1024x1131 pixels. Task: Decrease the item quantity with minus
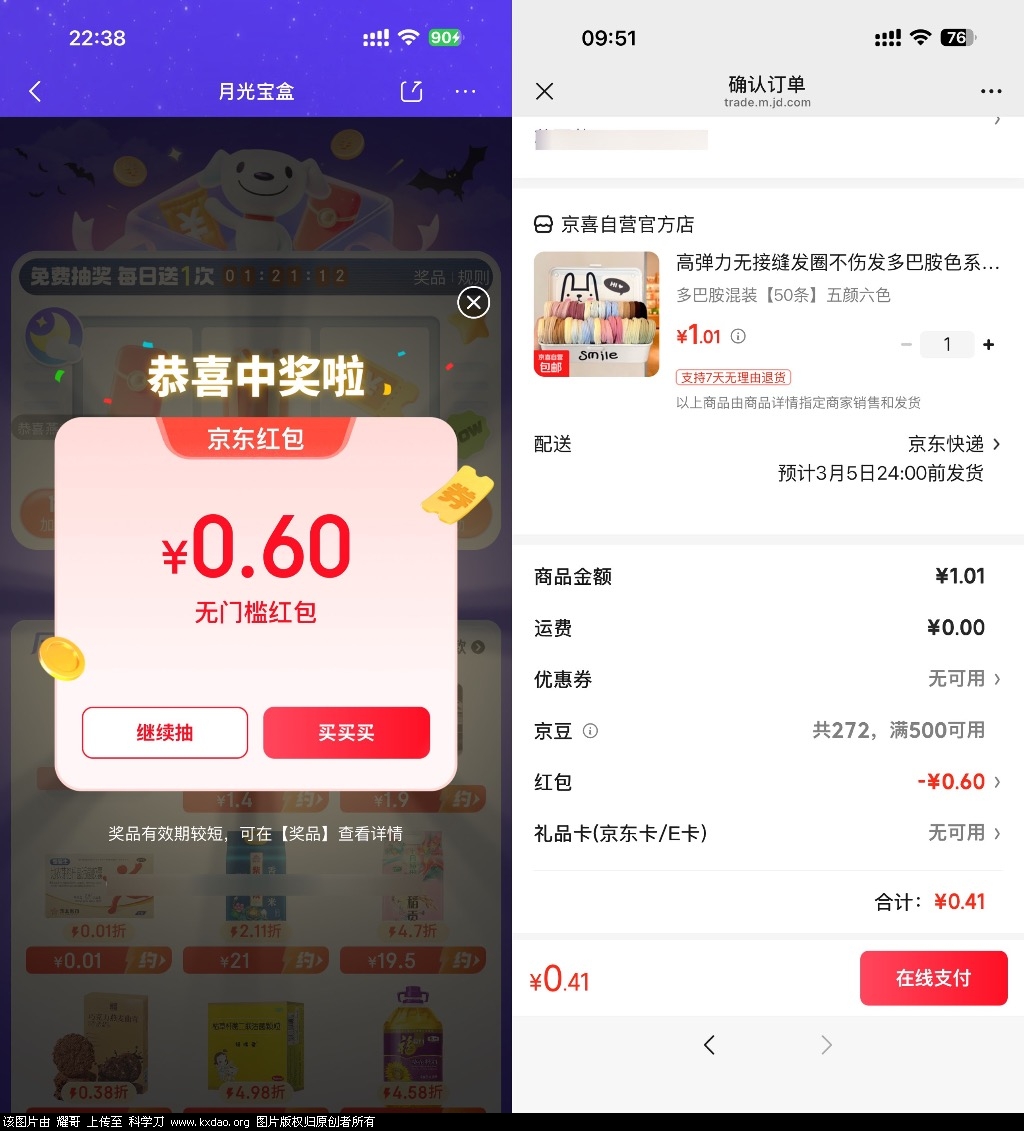906,345
